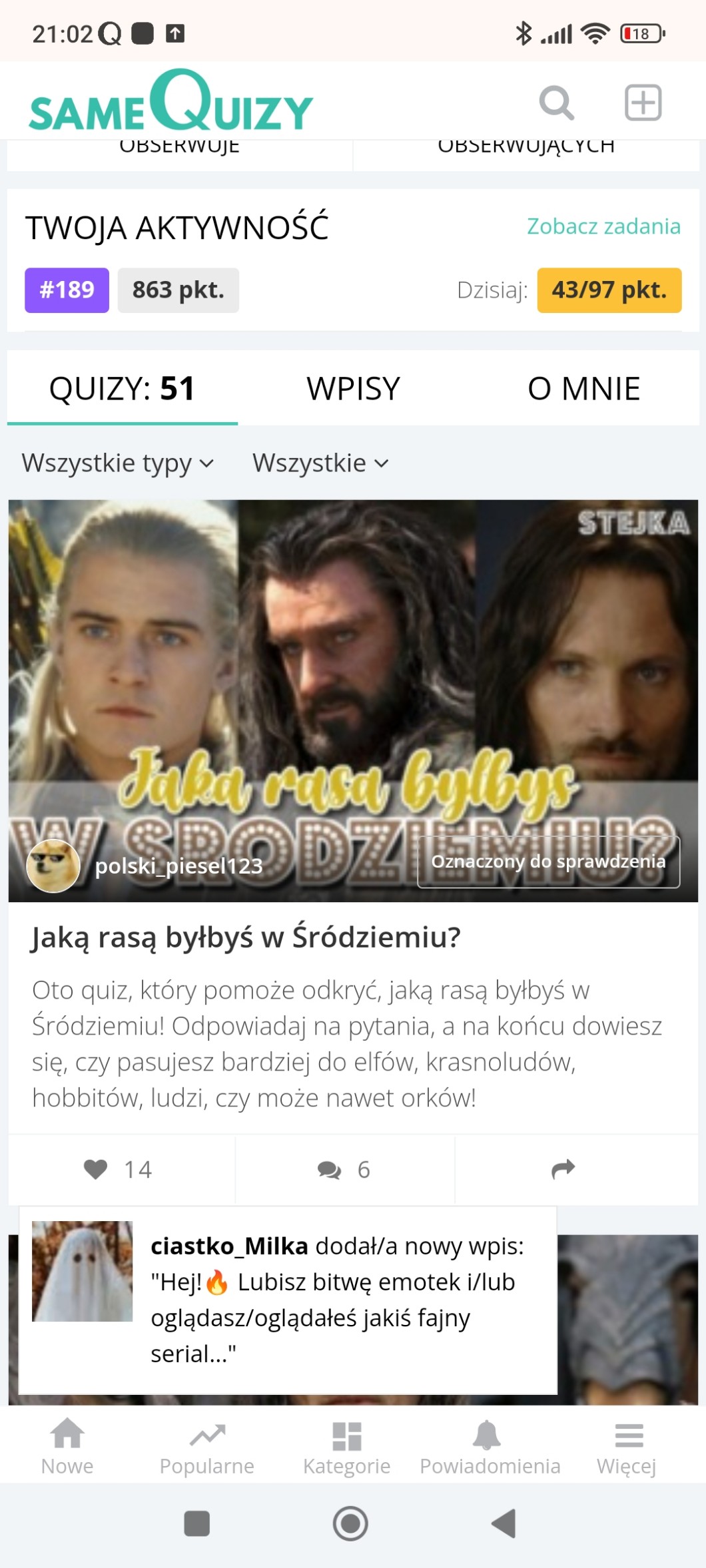706x1568 pixels.
Task: Switch to the WPISY tab
Action: (353, 389)
